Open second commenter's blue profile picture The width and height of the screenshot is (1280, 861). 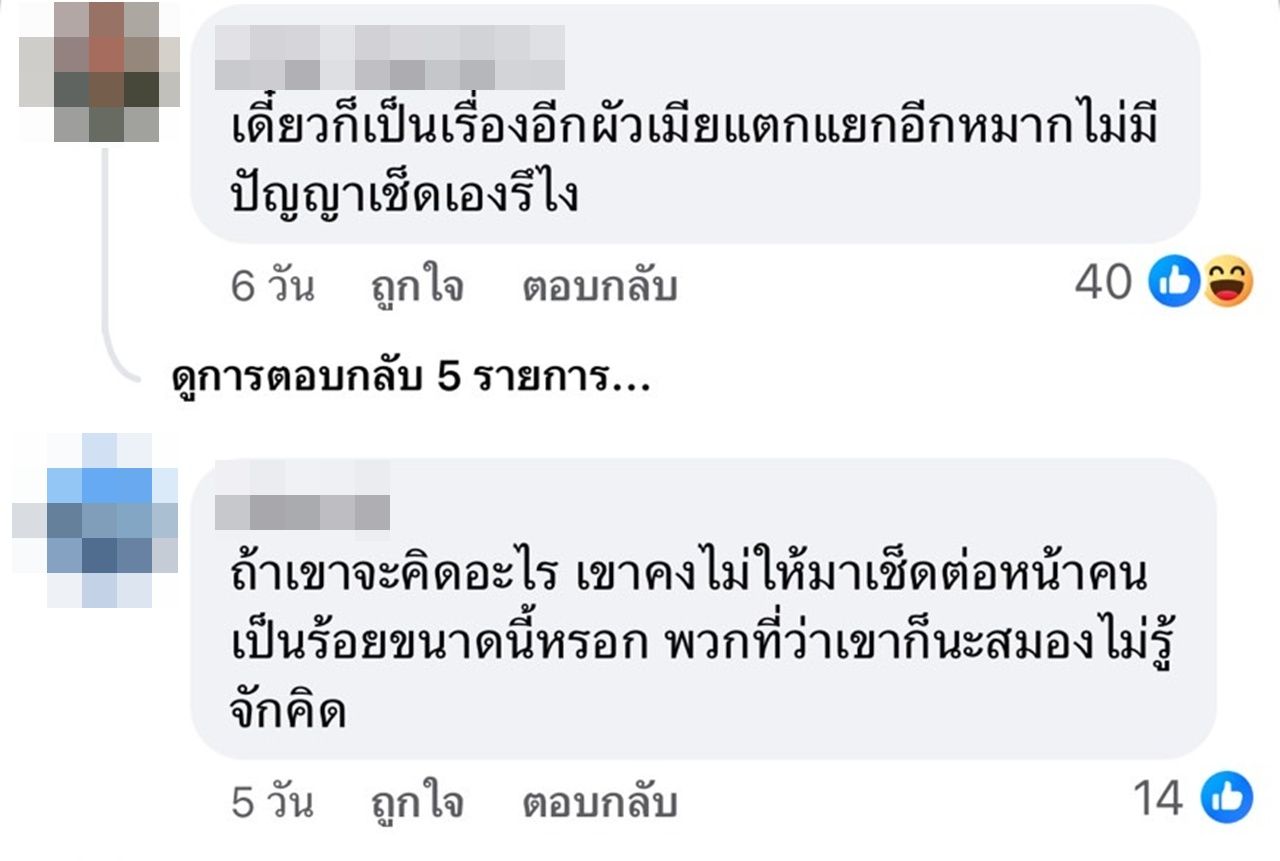point(96,520)
